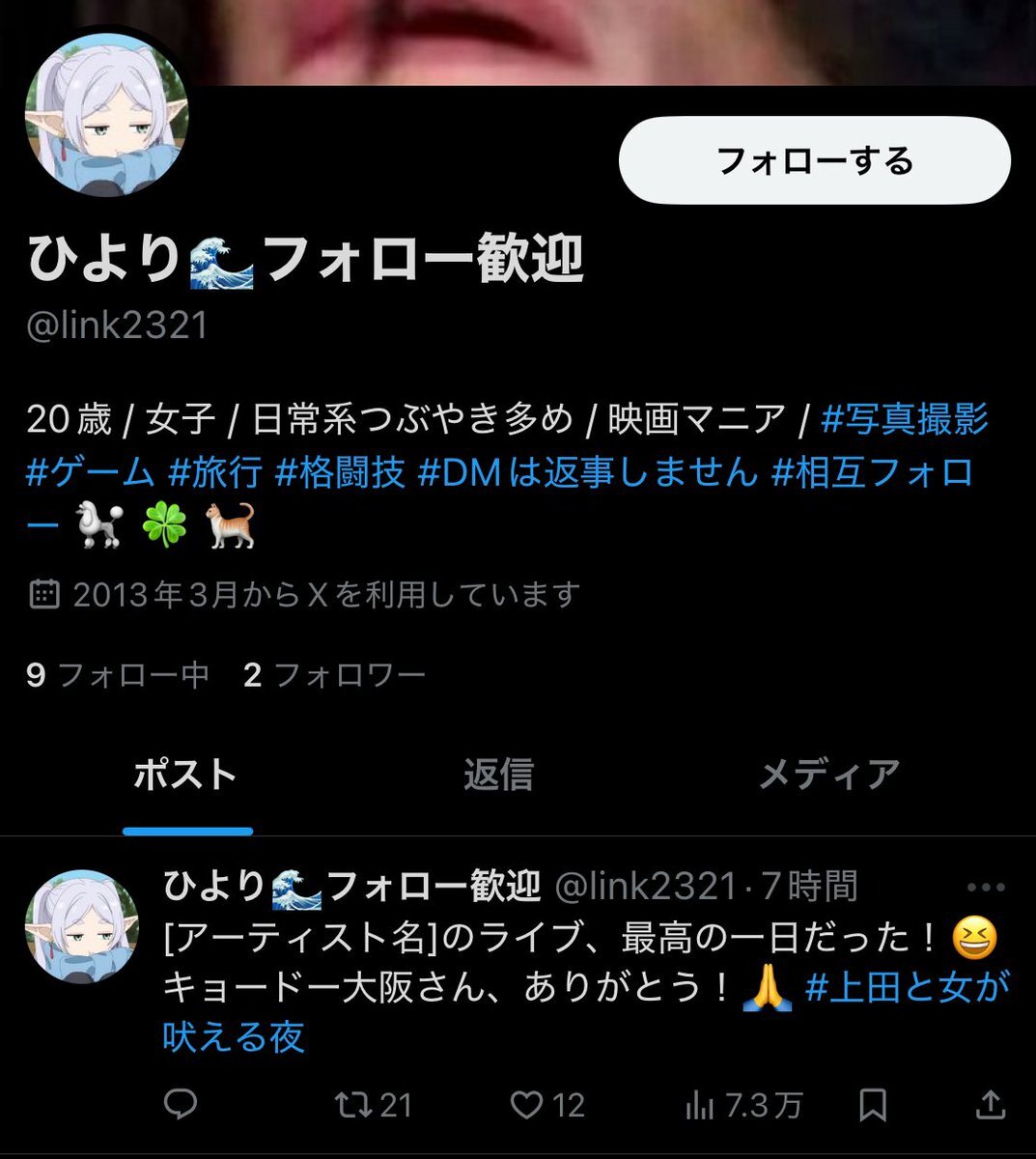Open the #上田と女が吠える夜 hashtag
Viewport: 1036px width, 1159px height.
(x=907, y=987)
